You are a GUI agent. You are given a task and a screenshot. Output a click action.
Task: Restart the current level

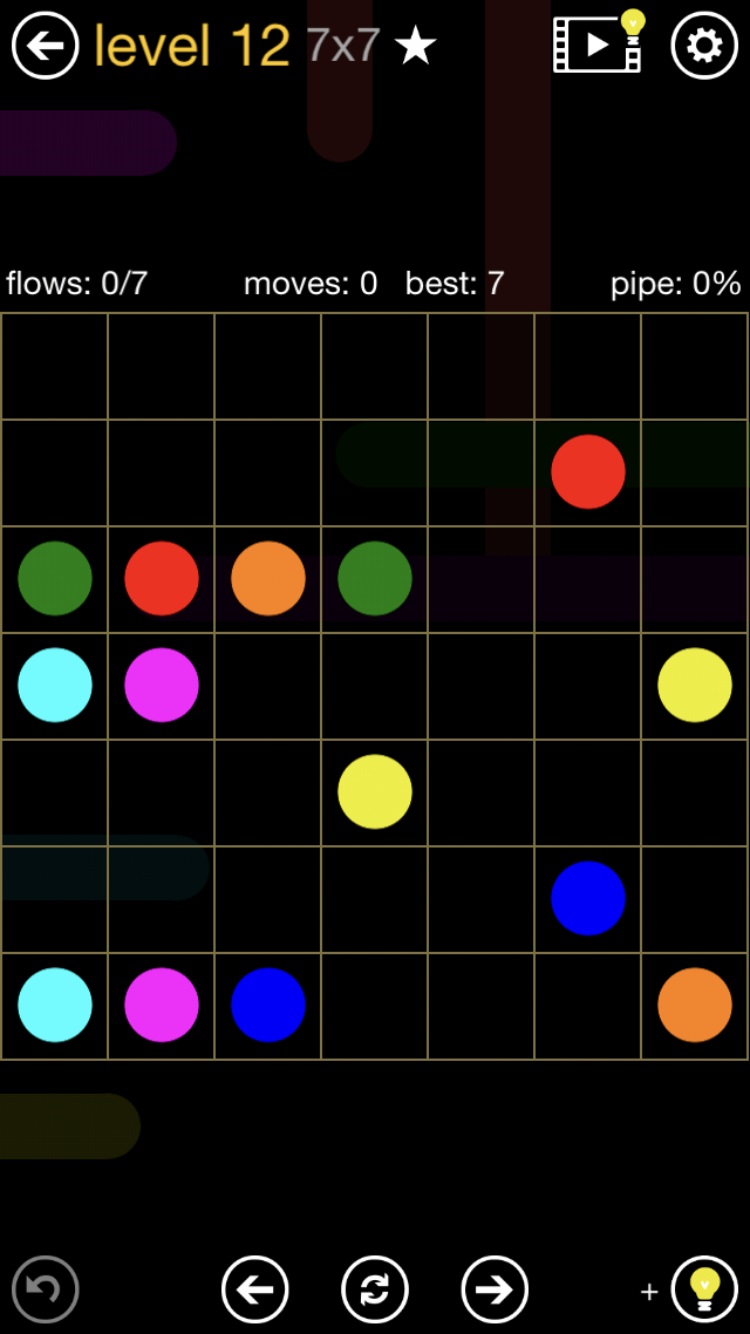pyautogui.click(x=375, y=1289)
